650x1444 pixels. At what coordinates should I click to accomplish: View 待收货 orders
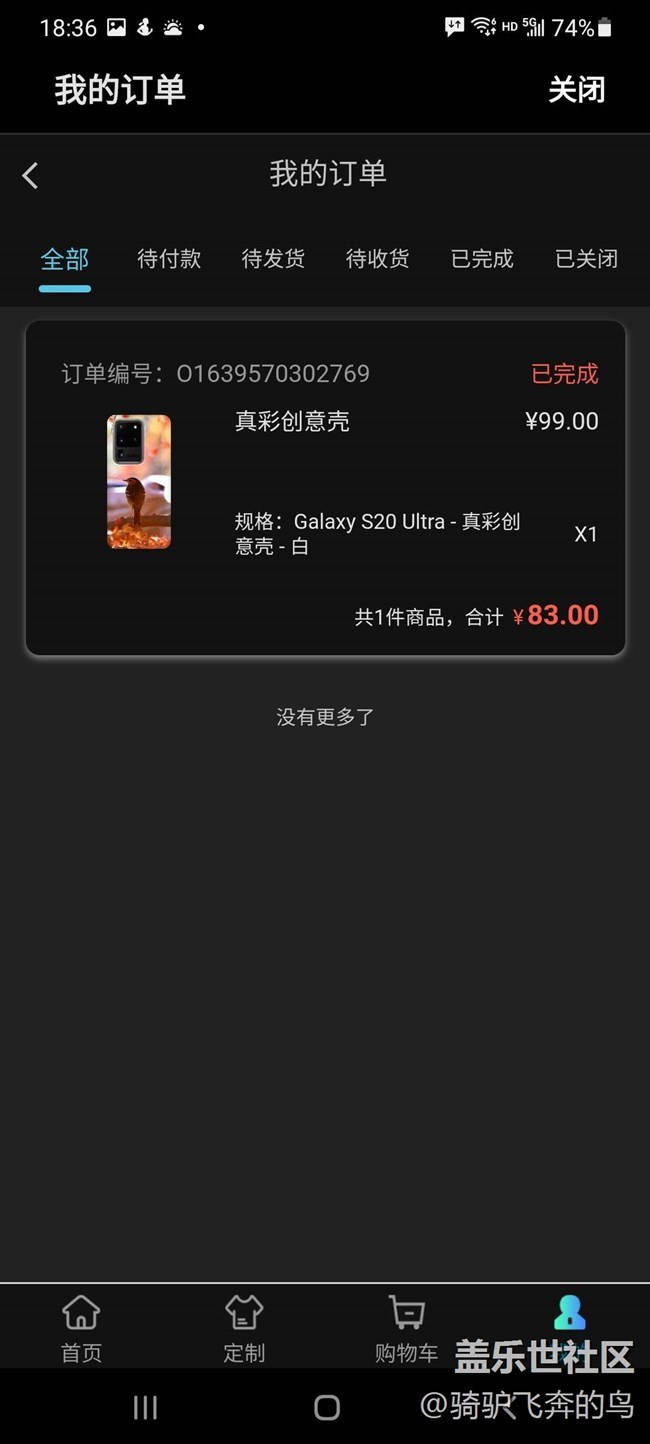377,260
